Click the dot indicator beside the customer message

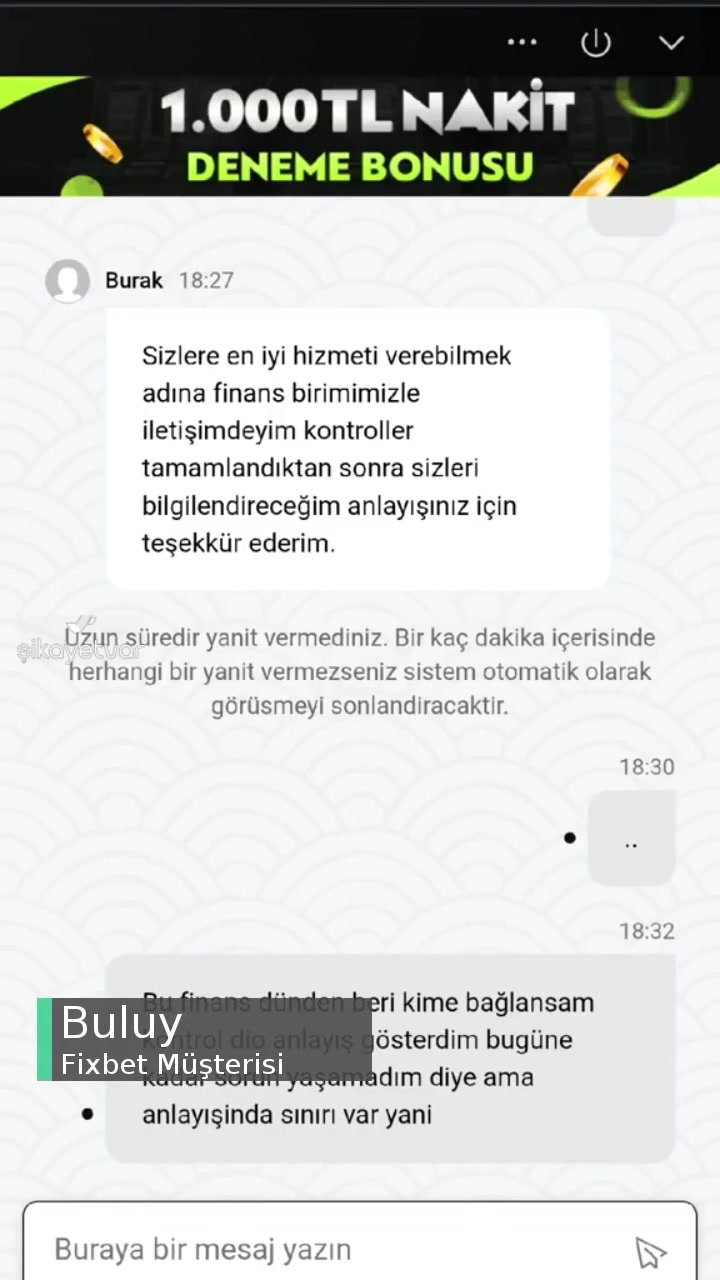click(x=87, y=1113)
